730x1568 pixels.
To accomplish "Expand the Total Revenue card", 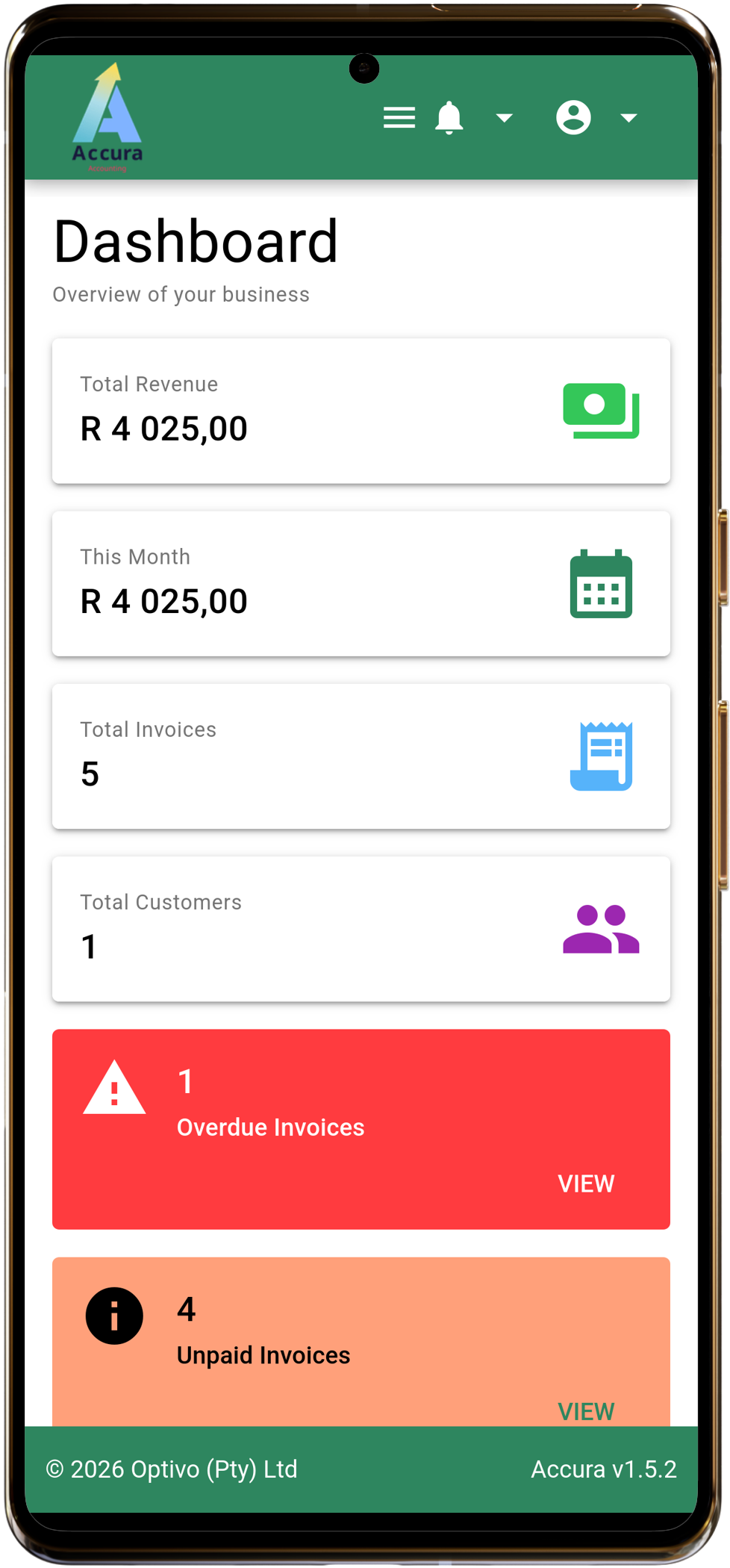I will (361, 409).
